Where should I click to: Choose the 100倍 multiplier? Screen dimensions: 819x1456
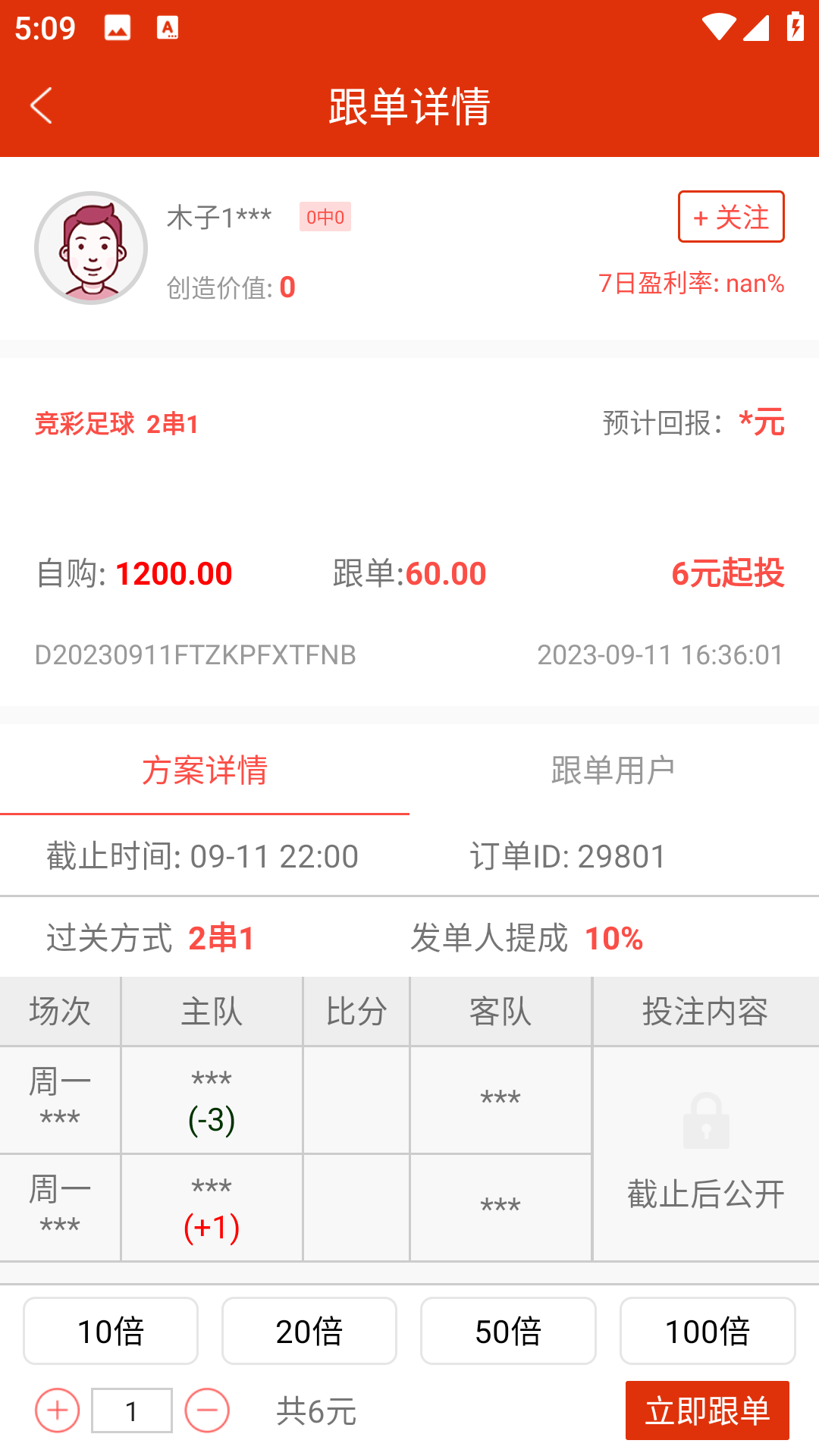[x=708, y=1331]
